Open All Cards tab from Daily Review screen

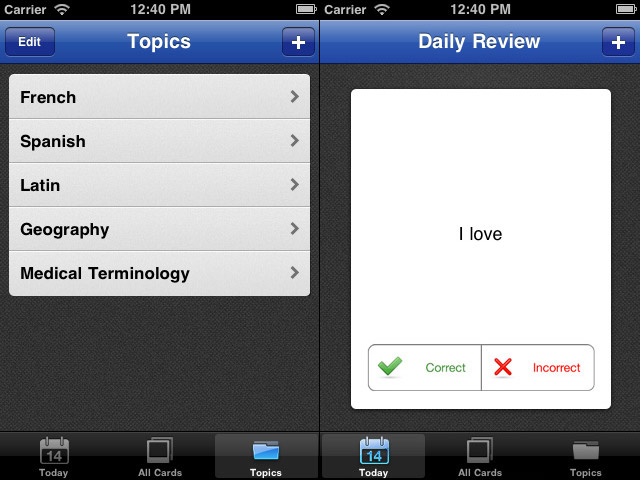coord(480,456)
